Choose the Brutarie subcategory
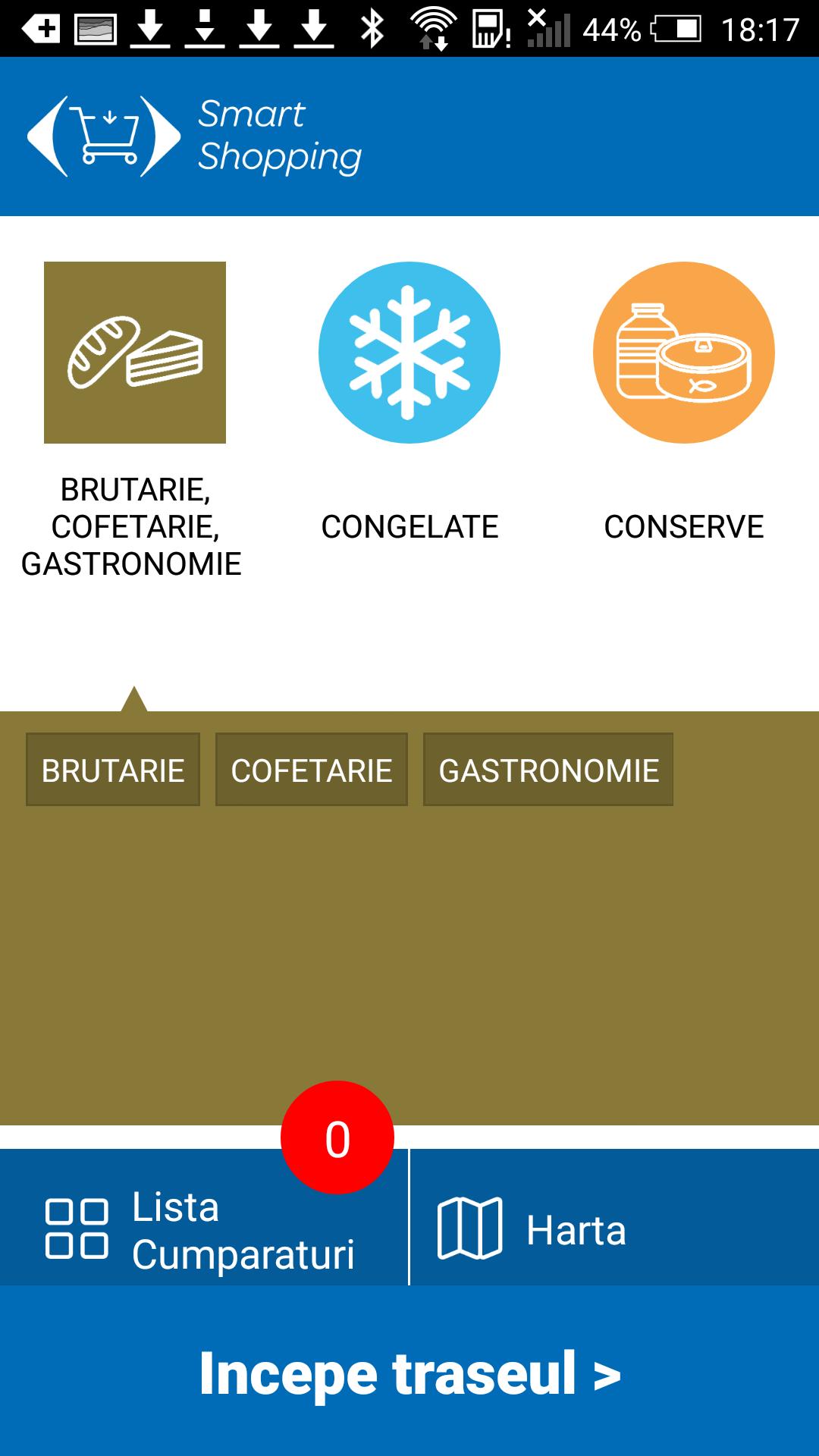 pos(113,770)
